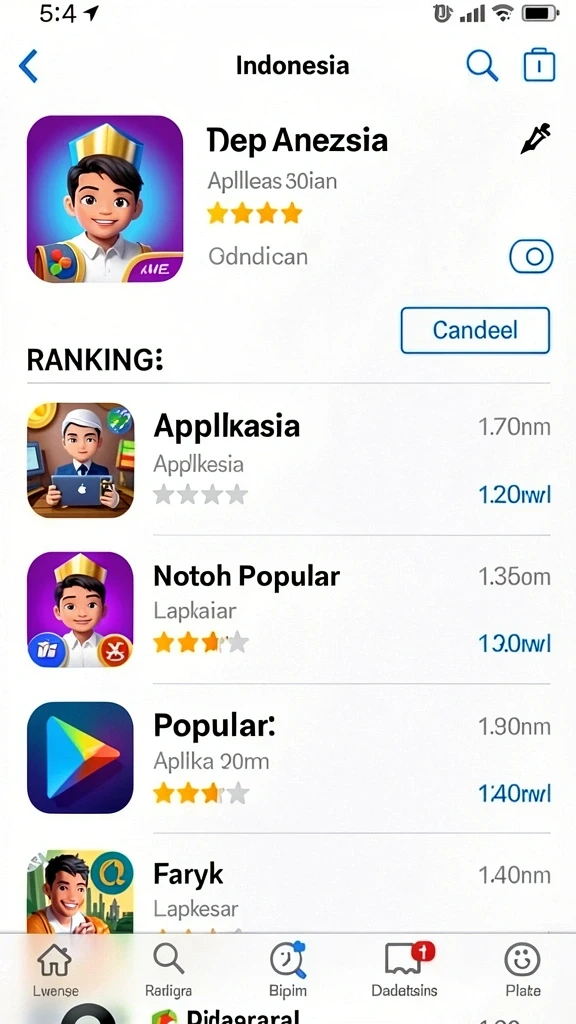
Task: Flip the switch next to Odndican
Action: [x=531, y=256]
